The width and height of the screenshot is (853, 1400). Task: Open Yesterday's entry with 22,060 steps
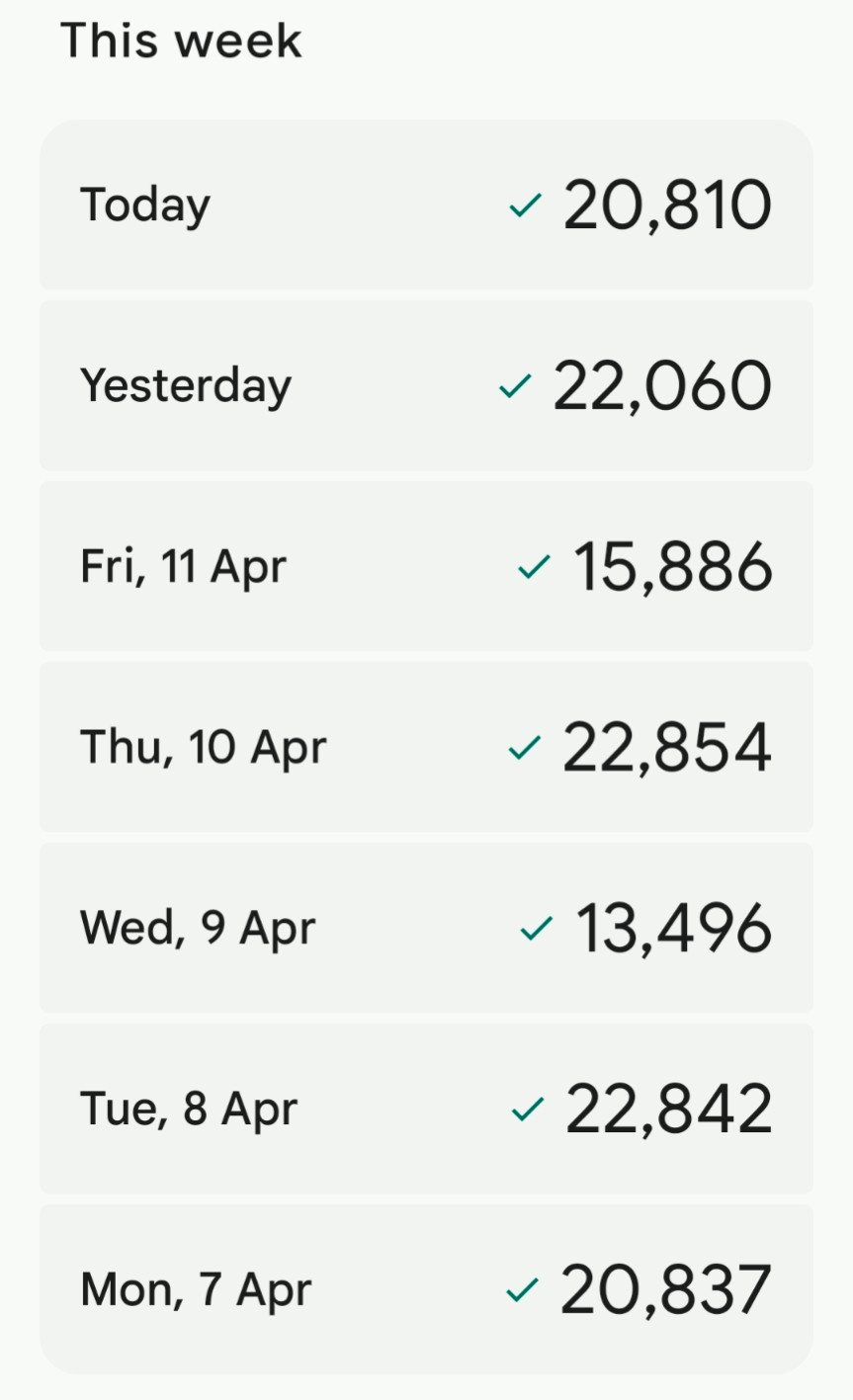tap(426, 386)
